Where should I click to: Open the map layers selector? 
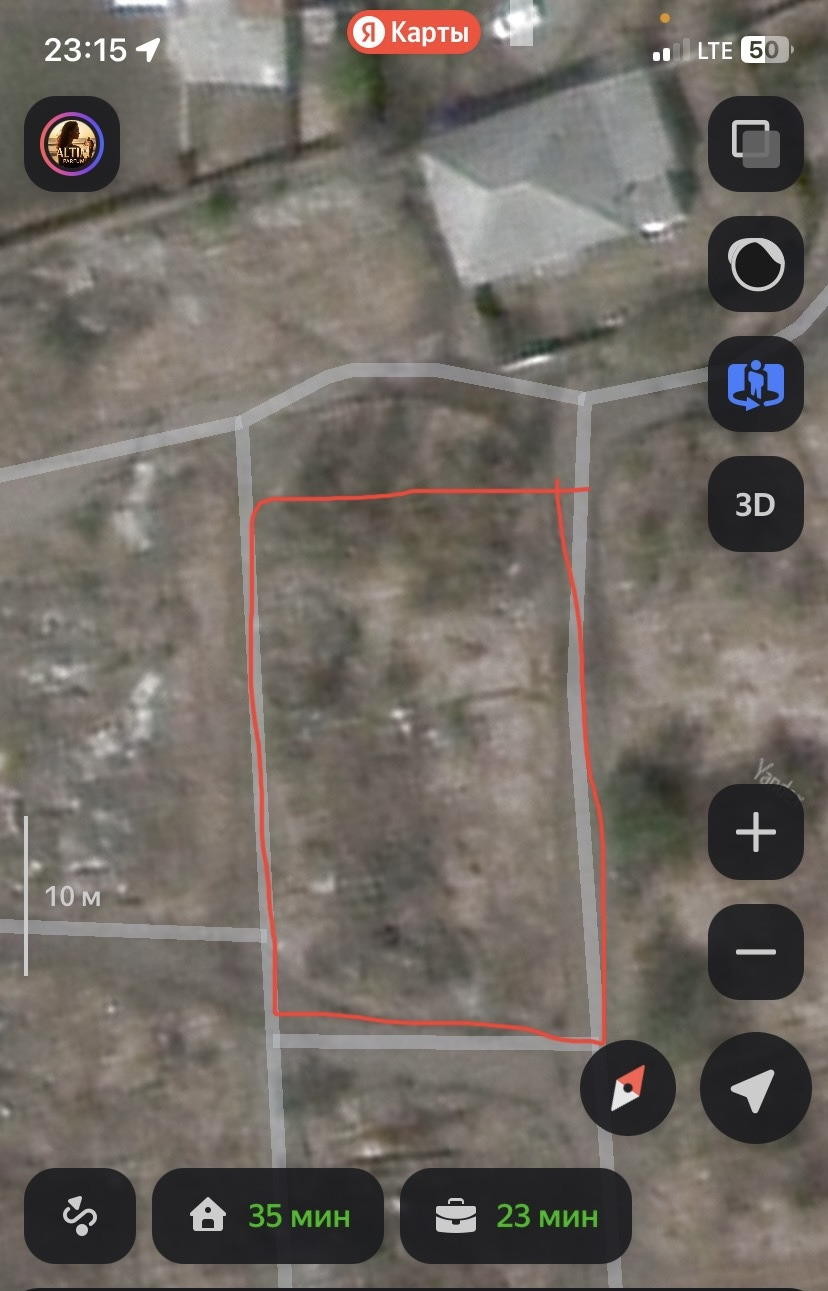click(755, 144)
